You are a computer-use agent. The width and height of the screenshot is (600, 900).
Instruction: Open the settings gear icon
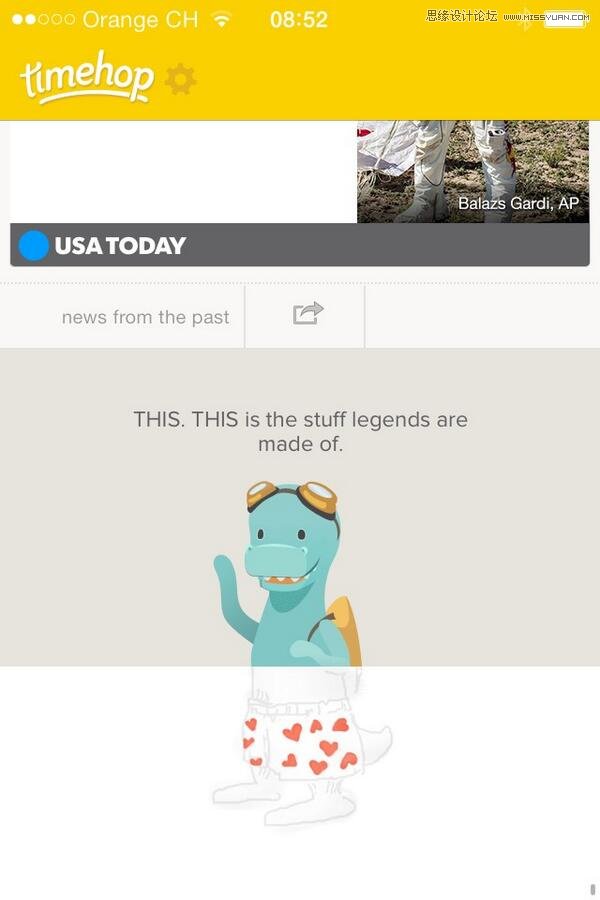click(x=180, y=79)
